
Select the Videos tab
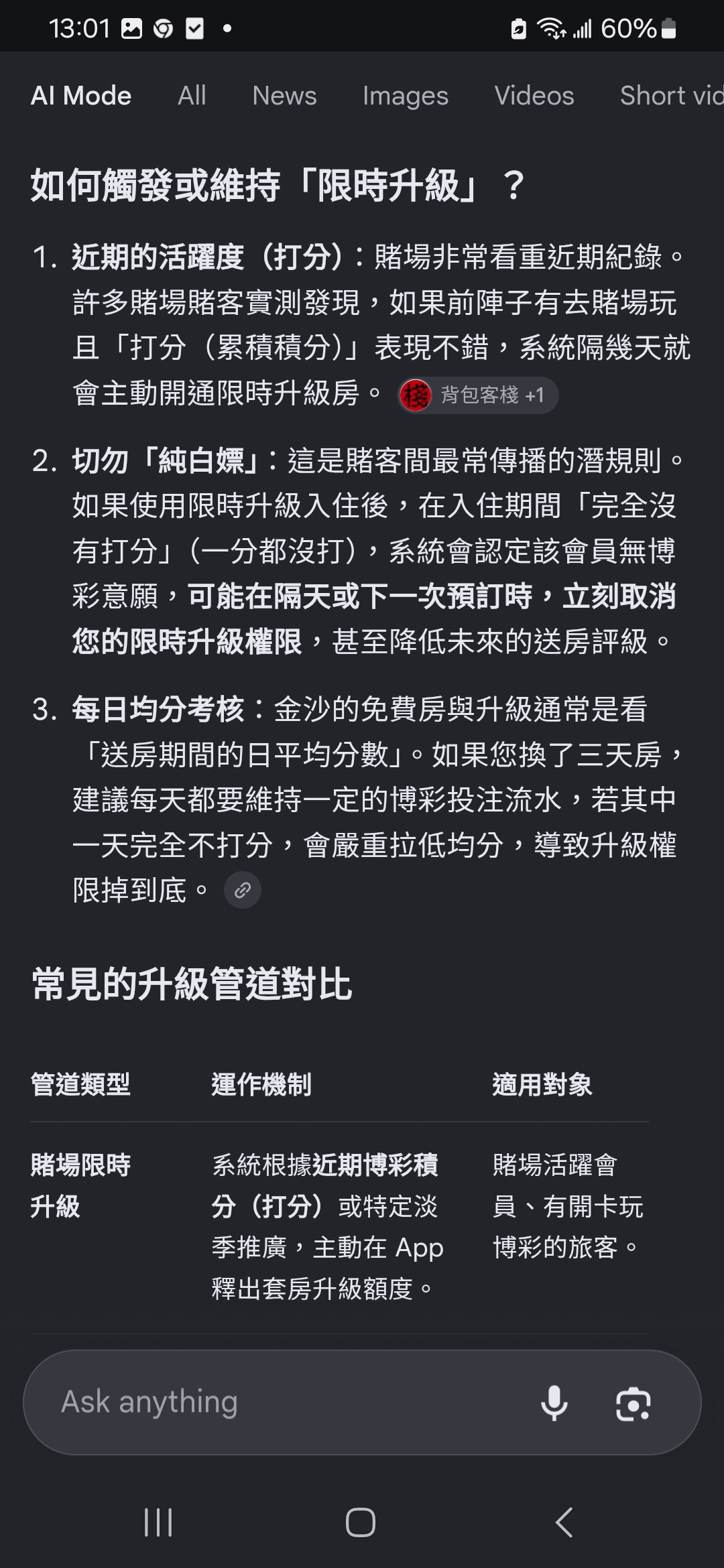[534, 96]
